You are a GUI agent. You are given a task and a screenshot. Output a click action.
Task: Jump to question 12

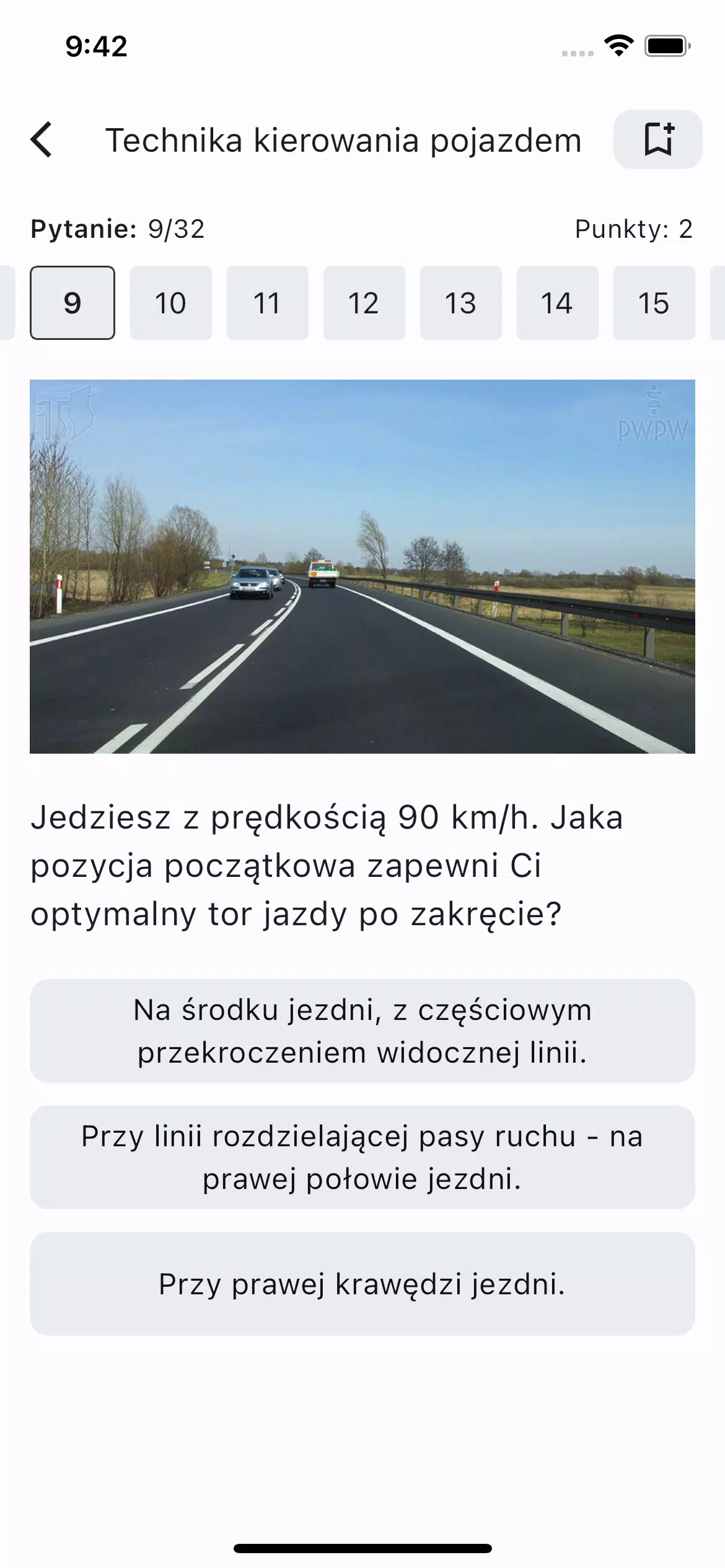pyautogui.click(x=364, y=303)
